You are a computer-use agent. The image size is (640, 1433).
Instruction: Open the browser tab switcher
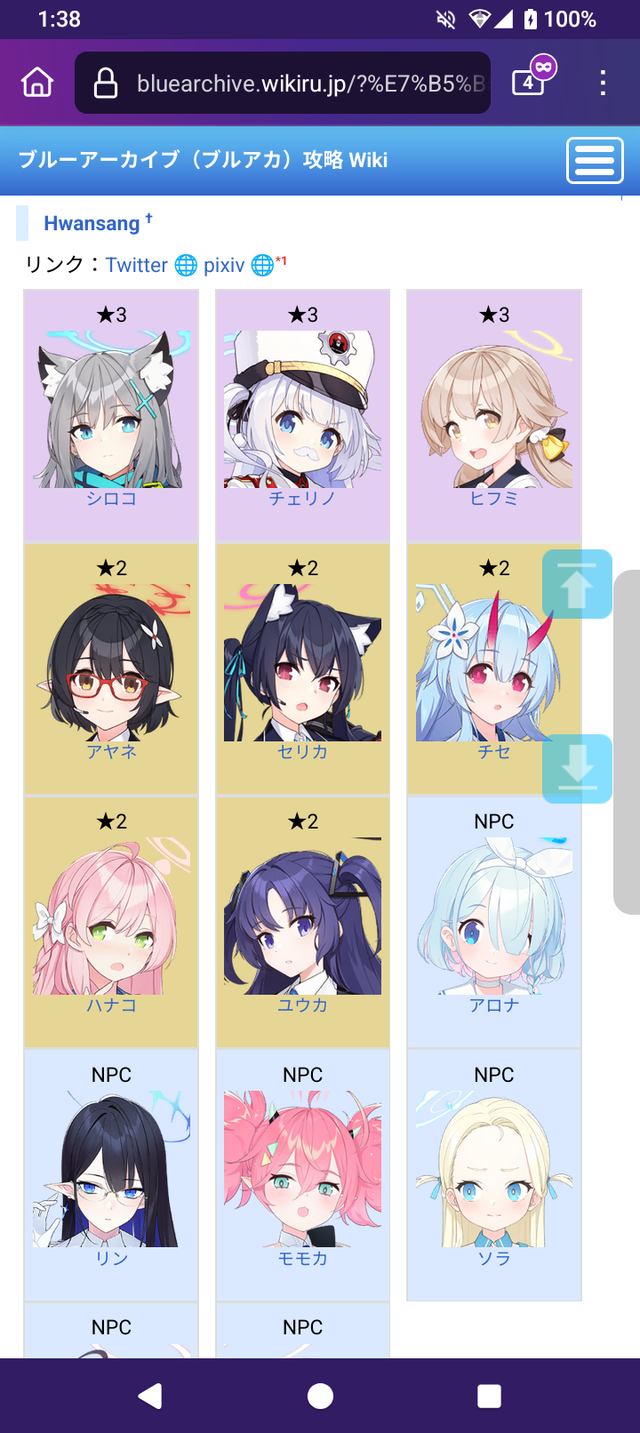tap(529, 82)
